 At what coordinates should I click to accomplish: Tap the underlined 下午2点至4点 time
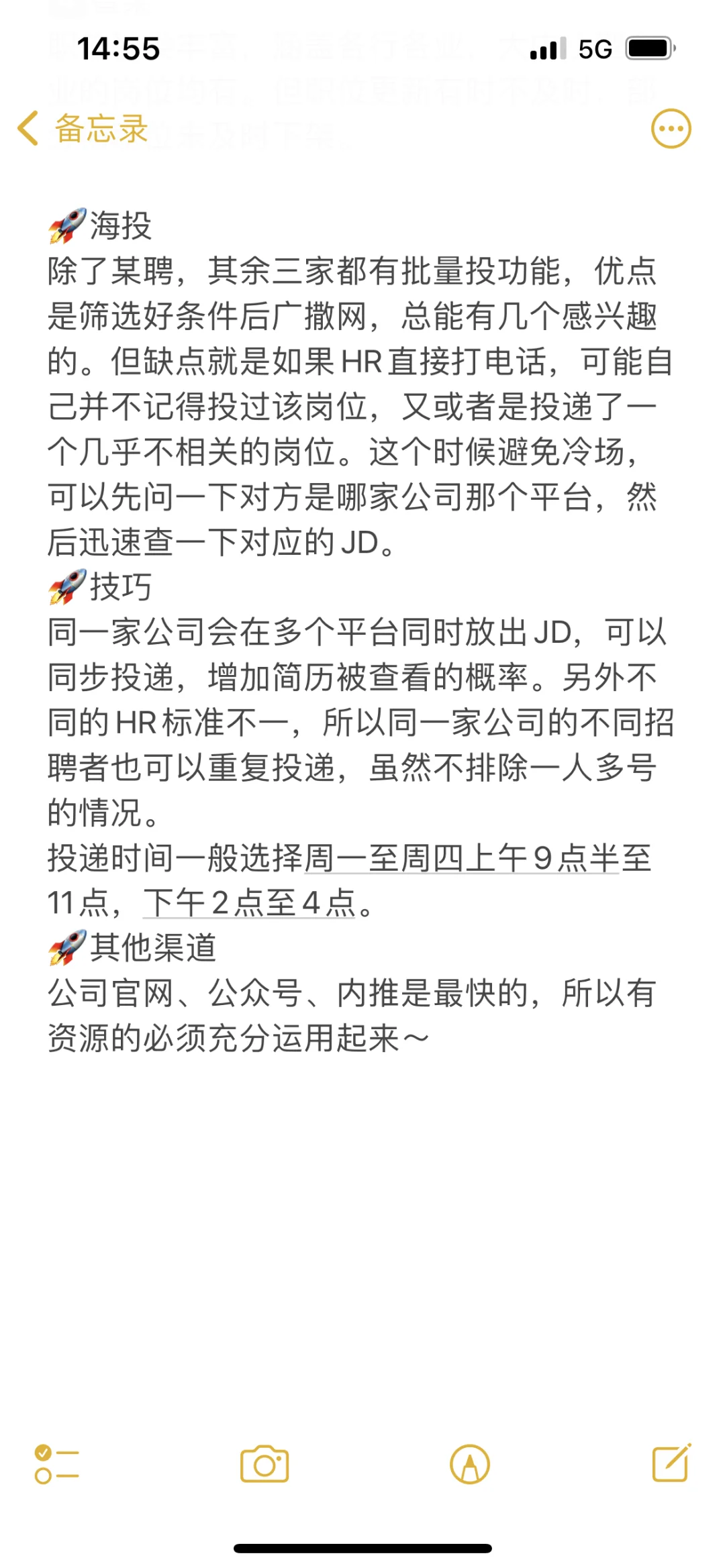click(249, 903)
